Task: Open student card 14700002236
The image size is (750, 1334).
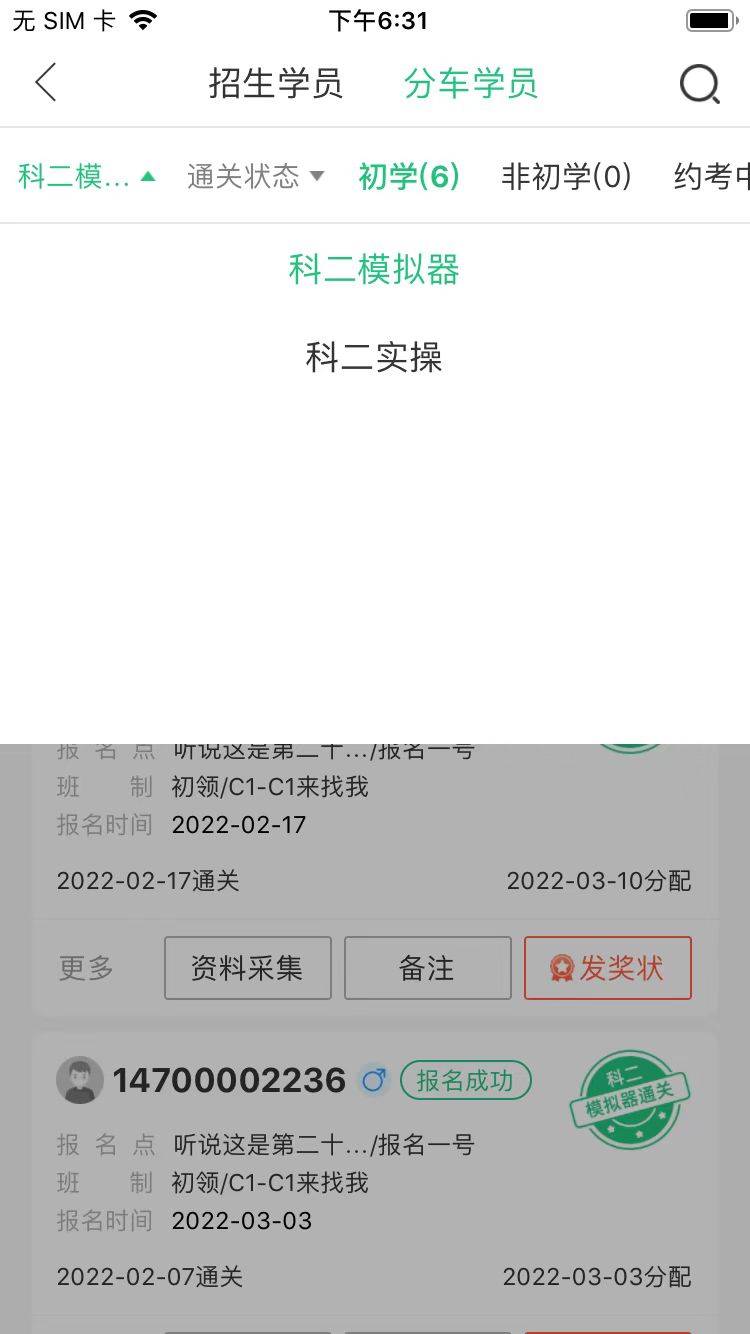Action: tap(229, 1080)
